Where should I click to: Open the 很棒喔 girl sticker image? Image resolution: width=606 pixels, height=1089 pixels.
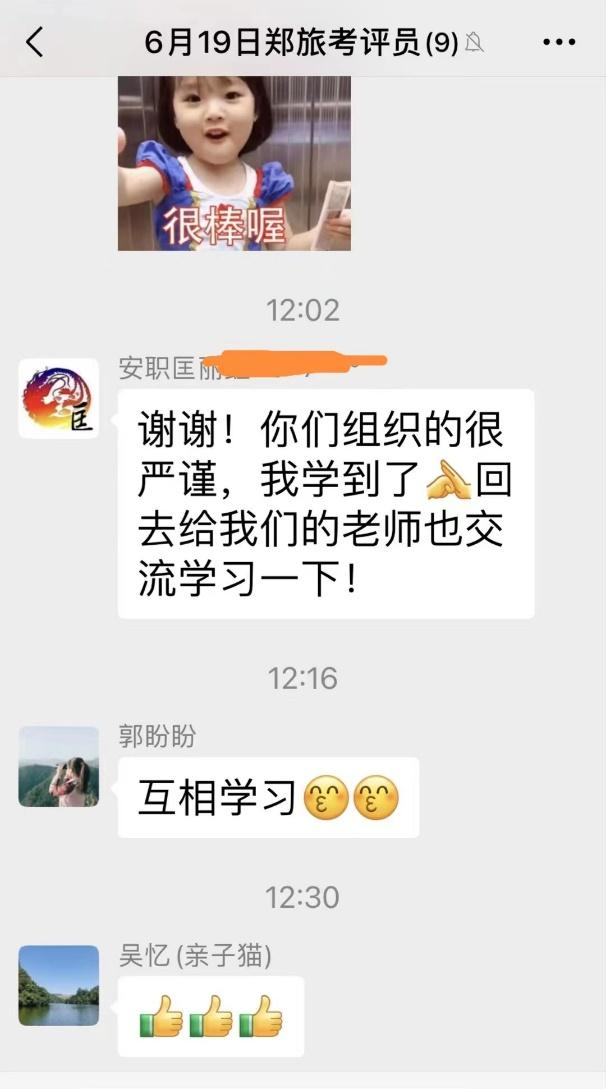point(234,163)
